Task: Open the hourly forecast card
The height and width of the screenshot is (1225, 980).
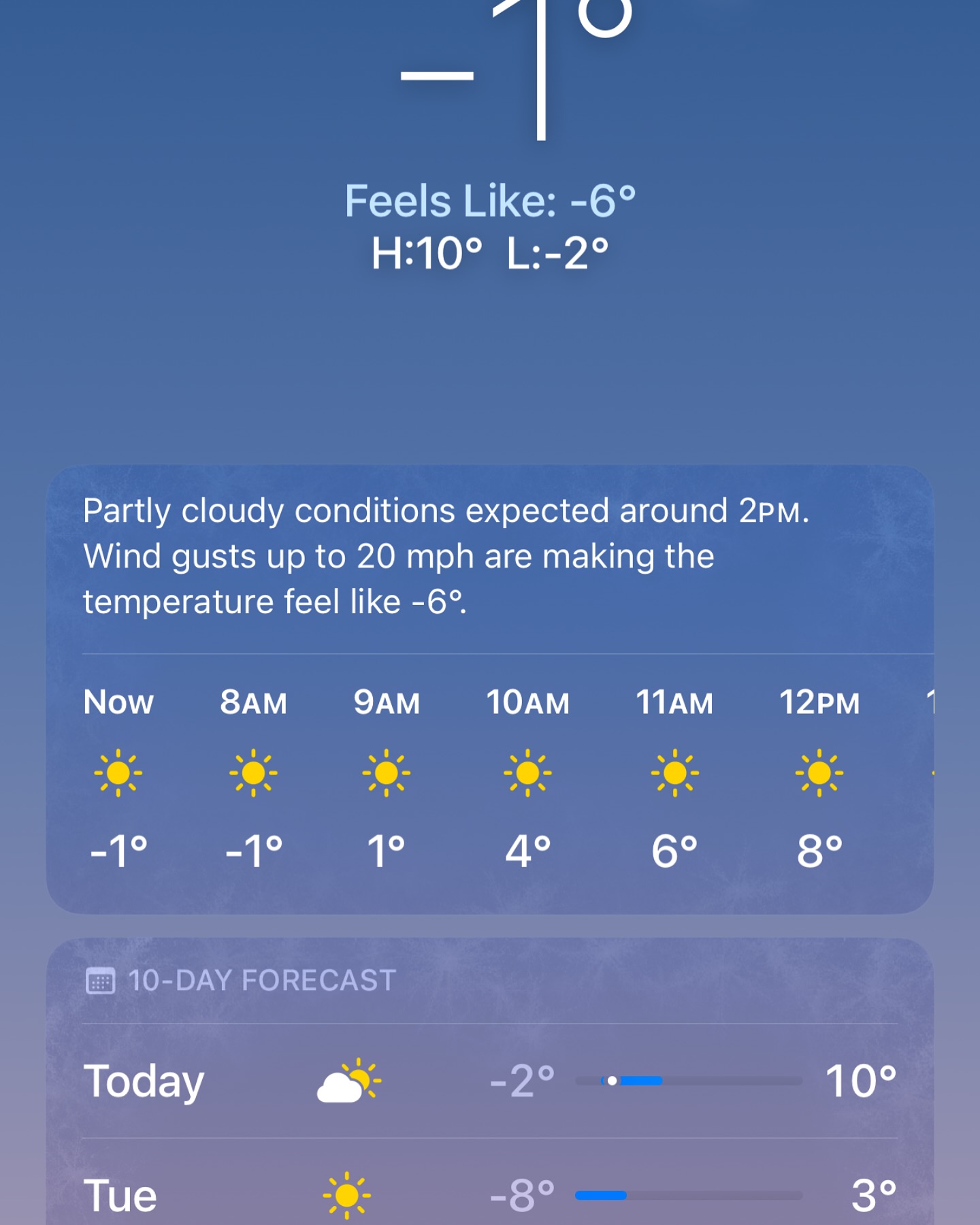Action: tap(490, 689)
